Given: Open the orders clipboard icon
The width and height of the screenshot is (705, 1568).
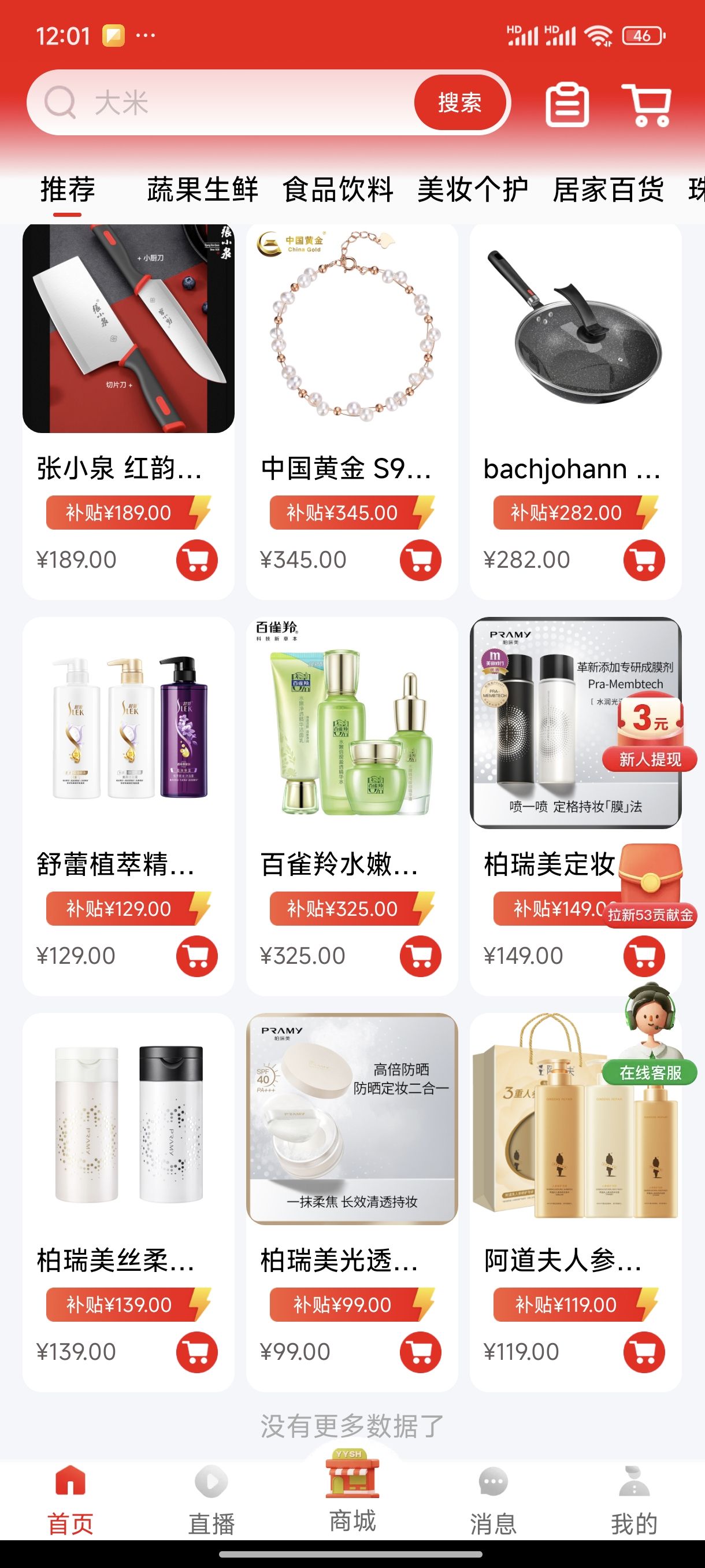Looking at the screenshot, I should pos(567,105).
